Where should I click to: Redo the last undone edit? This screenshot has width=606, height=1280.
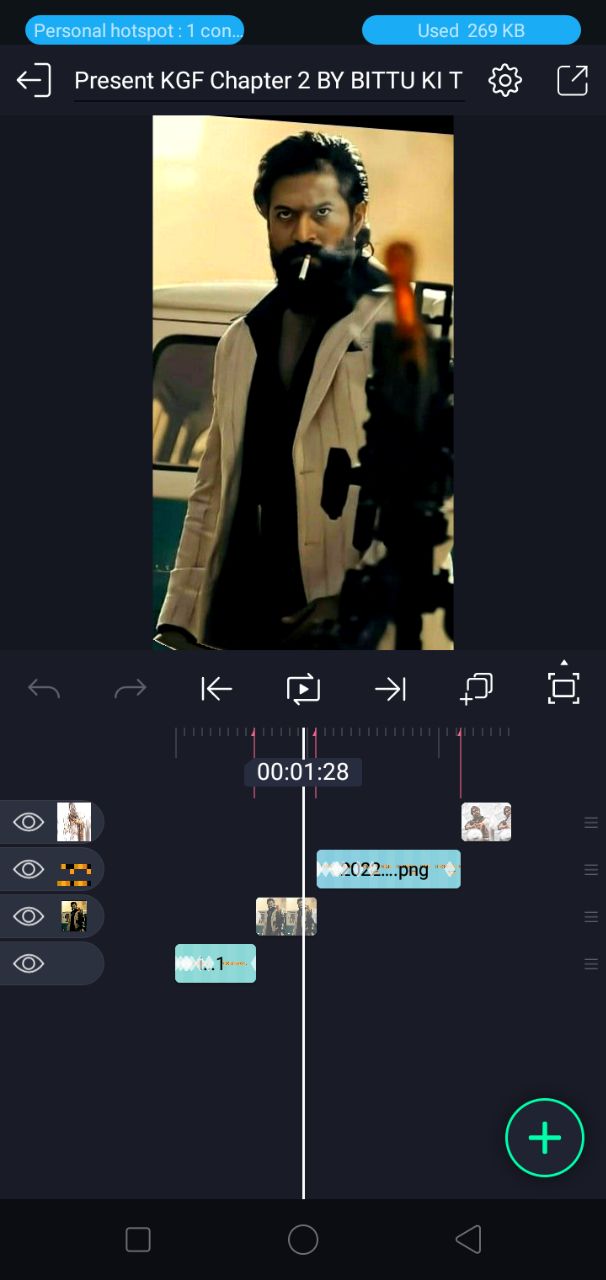click(x=130, y=688)
